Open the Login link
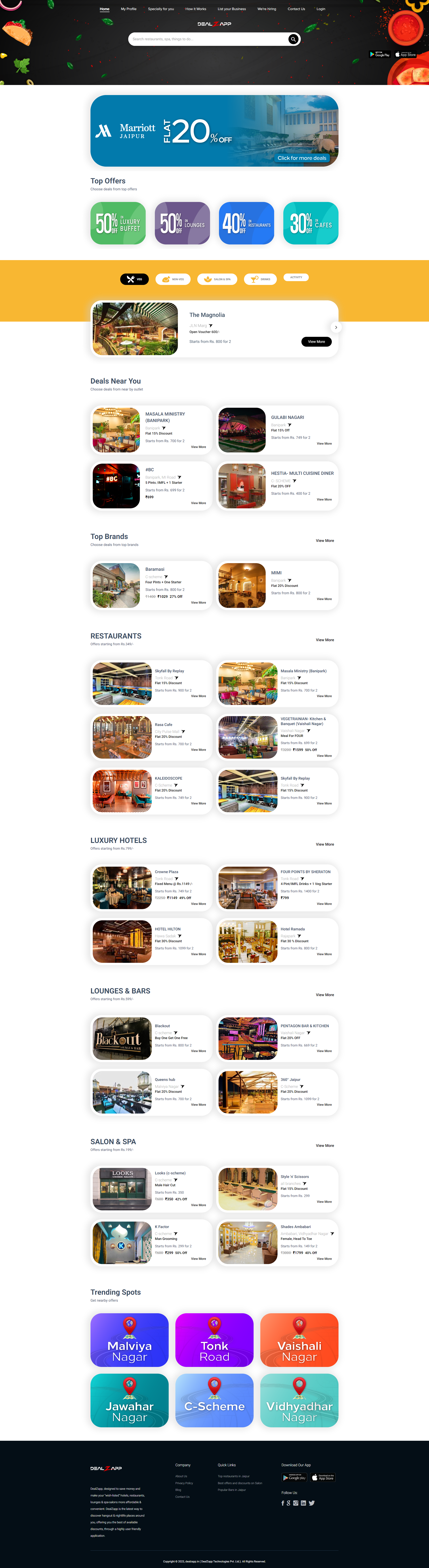The width and height of the screenshot is (429, 1568). (x=321, y=9)
